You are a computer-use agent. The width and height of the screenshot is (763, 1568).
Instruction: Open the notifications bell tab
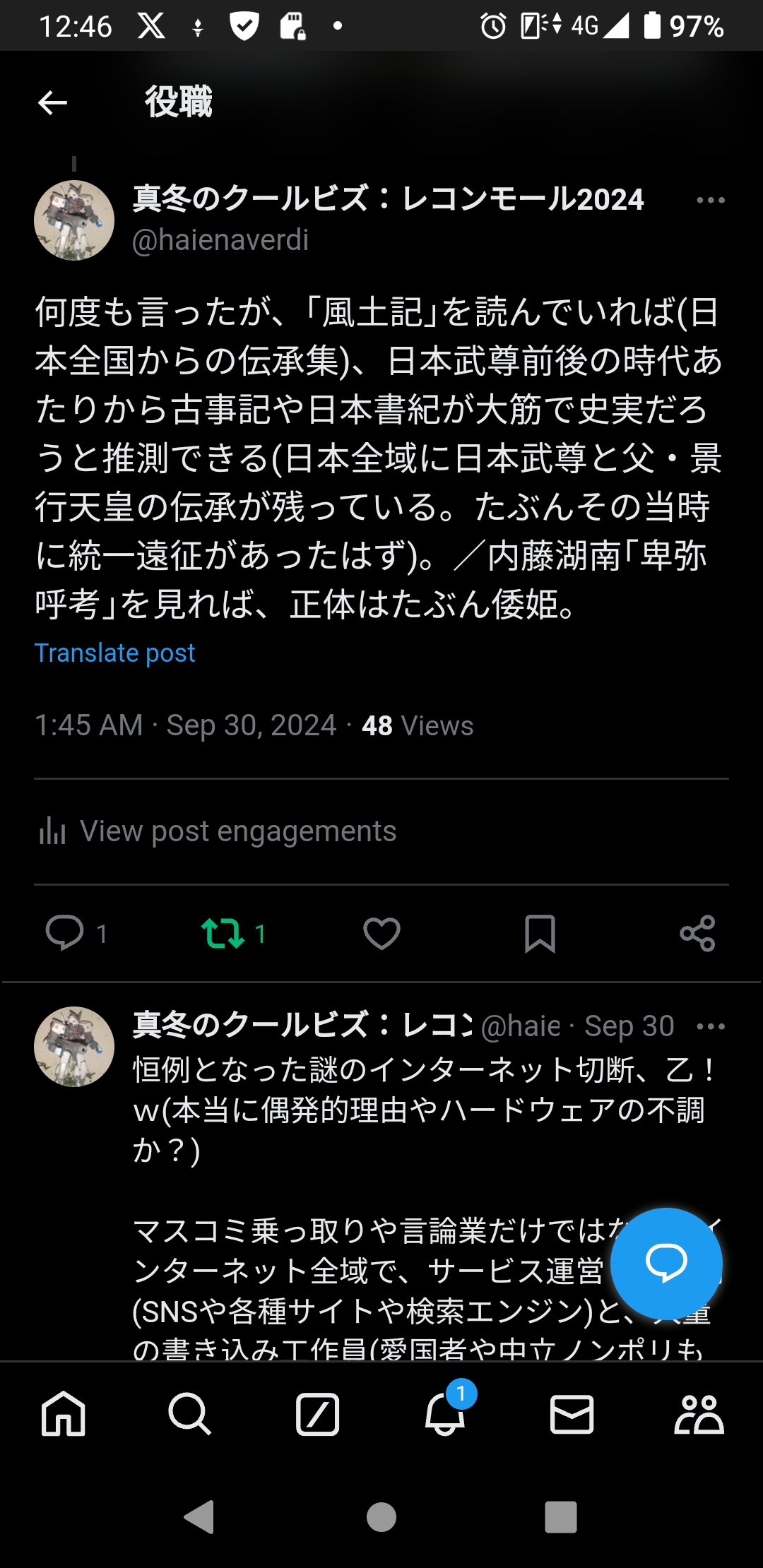click(x=445, y=1414)
